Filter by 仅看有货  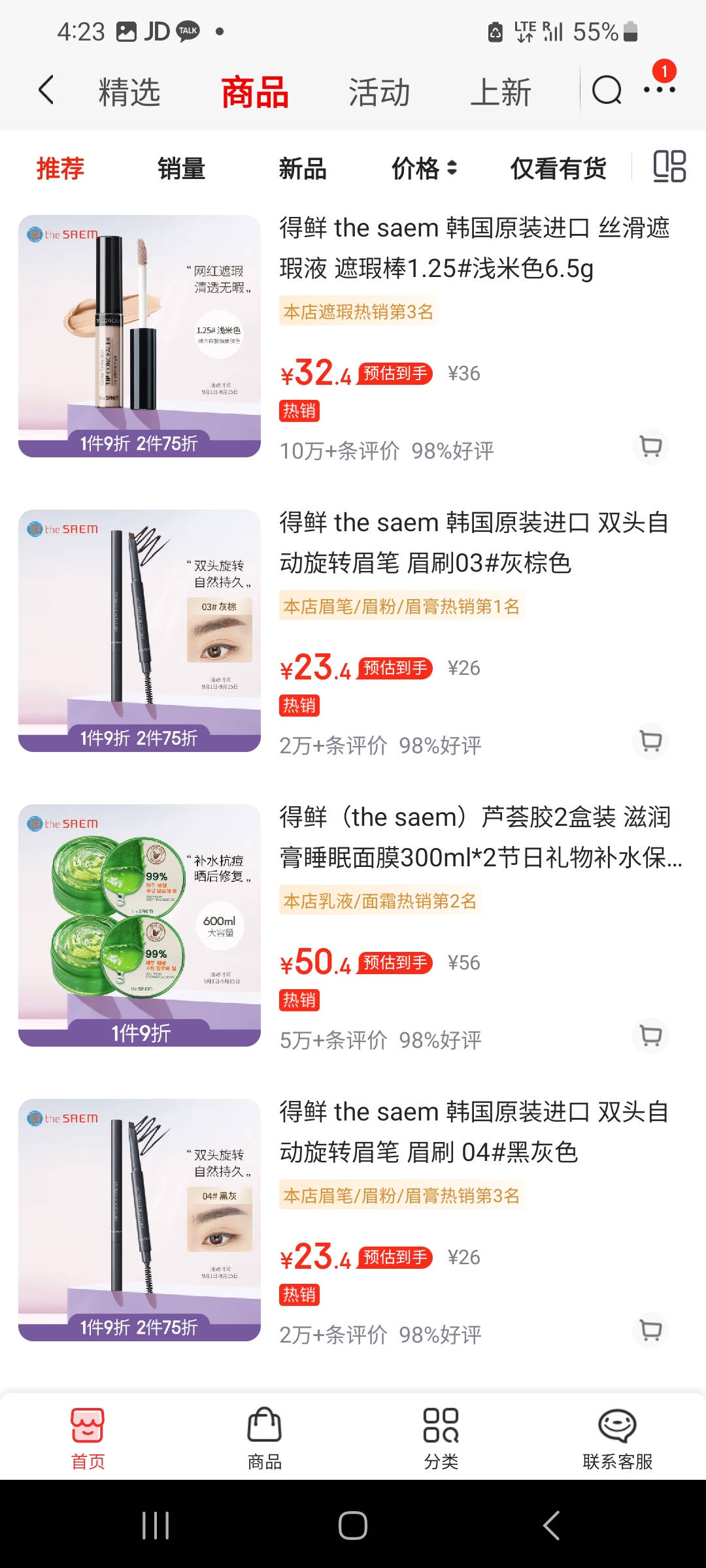tap(558, 169)
